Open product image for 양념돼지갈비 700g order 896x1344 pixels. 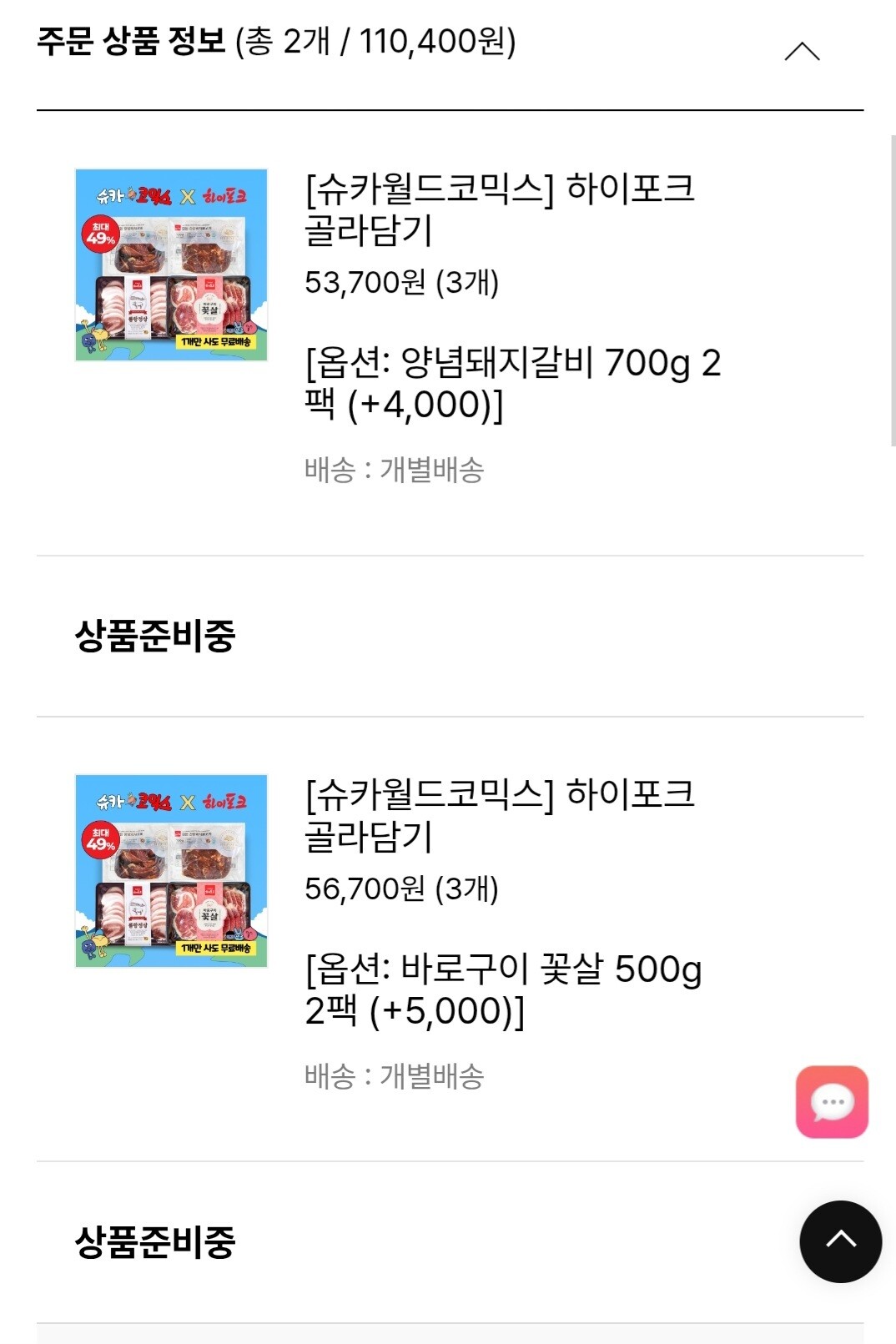[x=171, y=265]
